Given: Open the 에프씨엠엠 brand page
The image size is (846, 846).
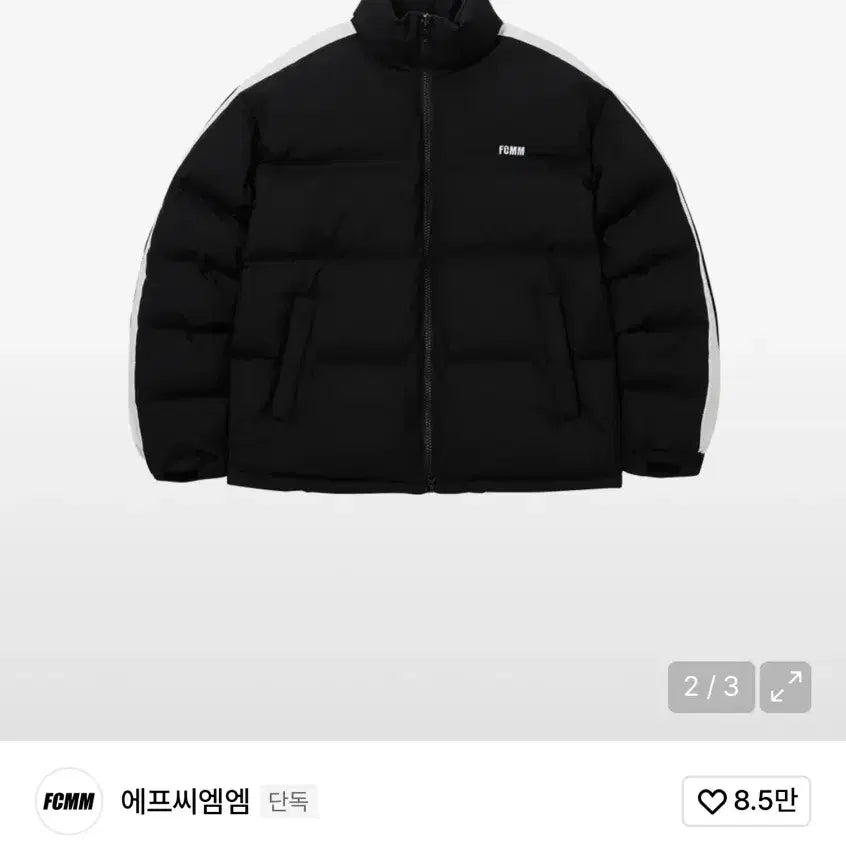Looking at the screenshot, I should (x=183, y=801).
